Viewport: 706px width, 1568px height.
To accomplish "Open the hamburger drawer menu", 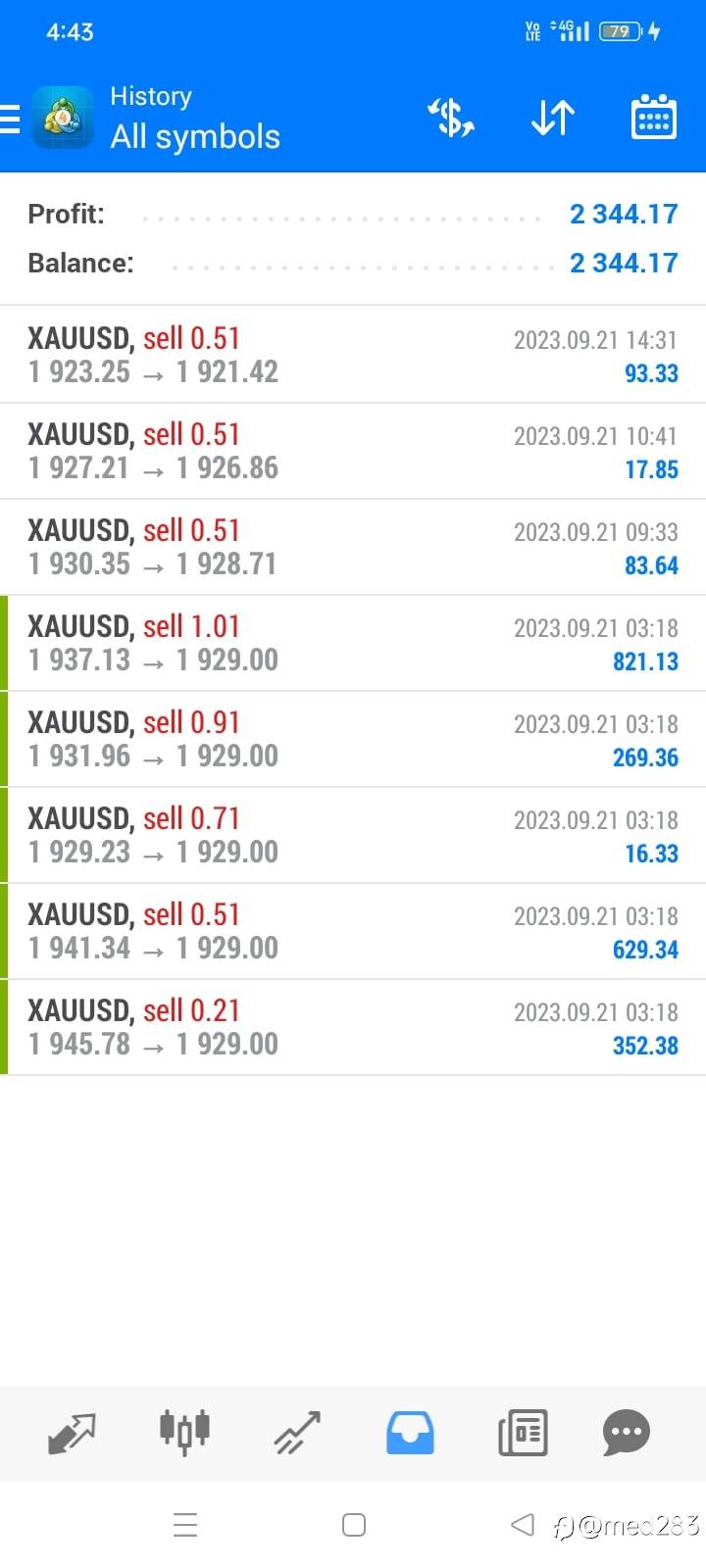I will [10, 118].
